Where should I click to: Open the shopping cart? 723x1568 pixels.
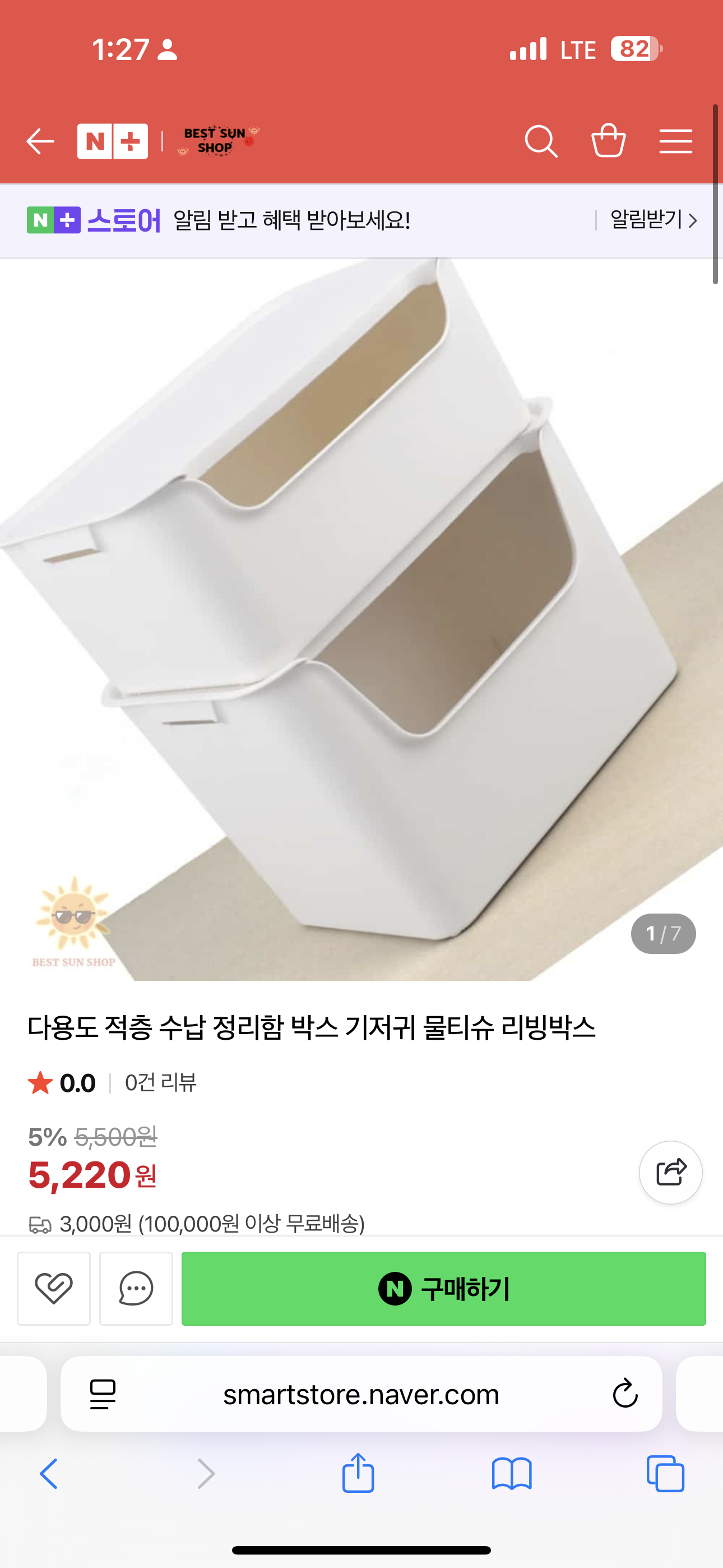(x=609, y=141)
